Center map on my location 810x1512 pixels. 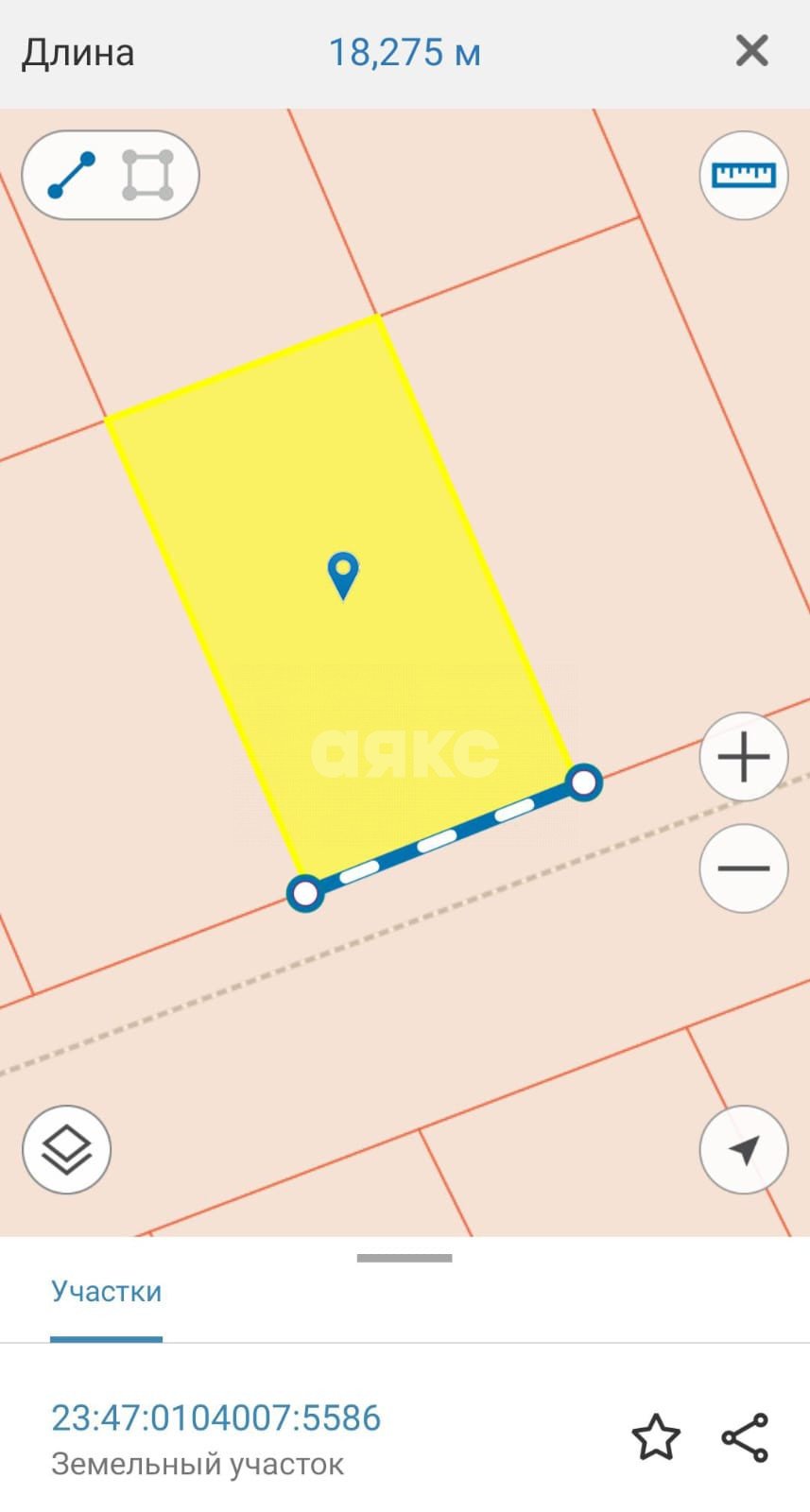[743, 1150]
